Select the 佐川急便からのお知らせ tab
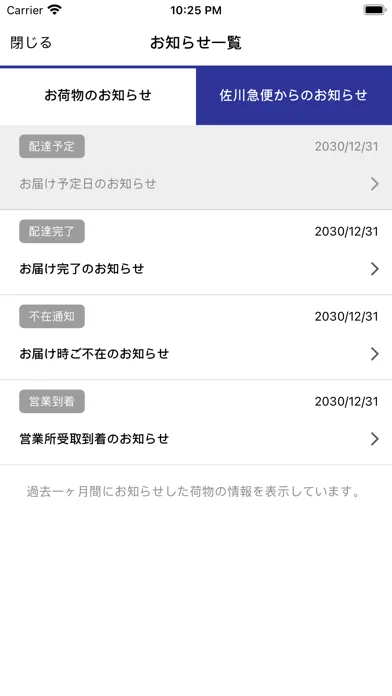The image size is (392, 696). point(294,95)
